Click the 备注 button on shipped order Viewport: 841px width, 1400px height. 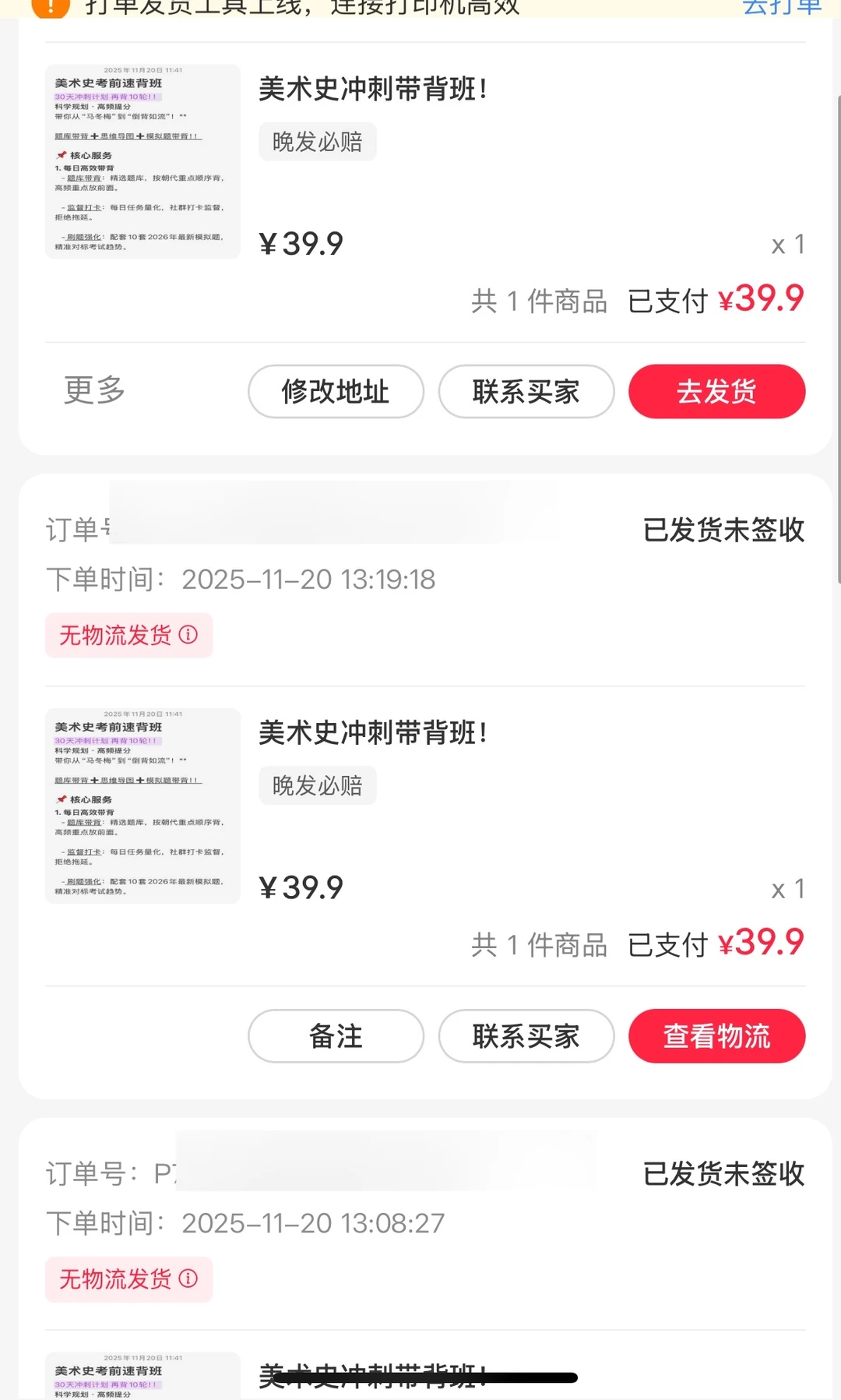(x=335, y=1036)
